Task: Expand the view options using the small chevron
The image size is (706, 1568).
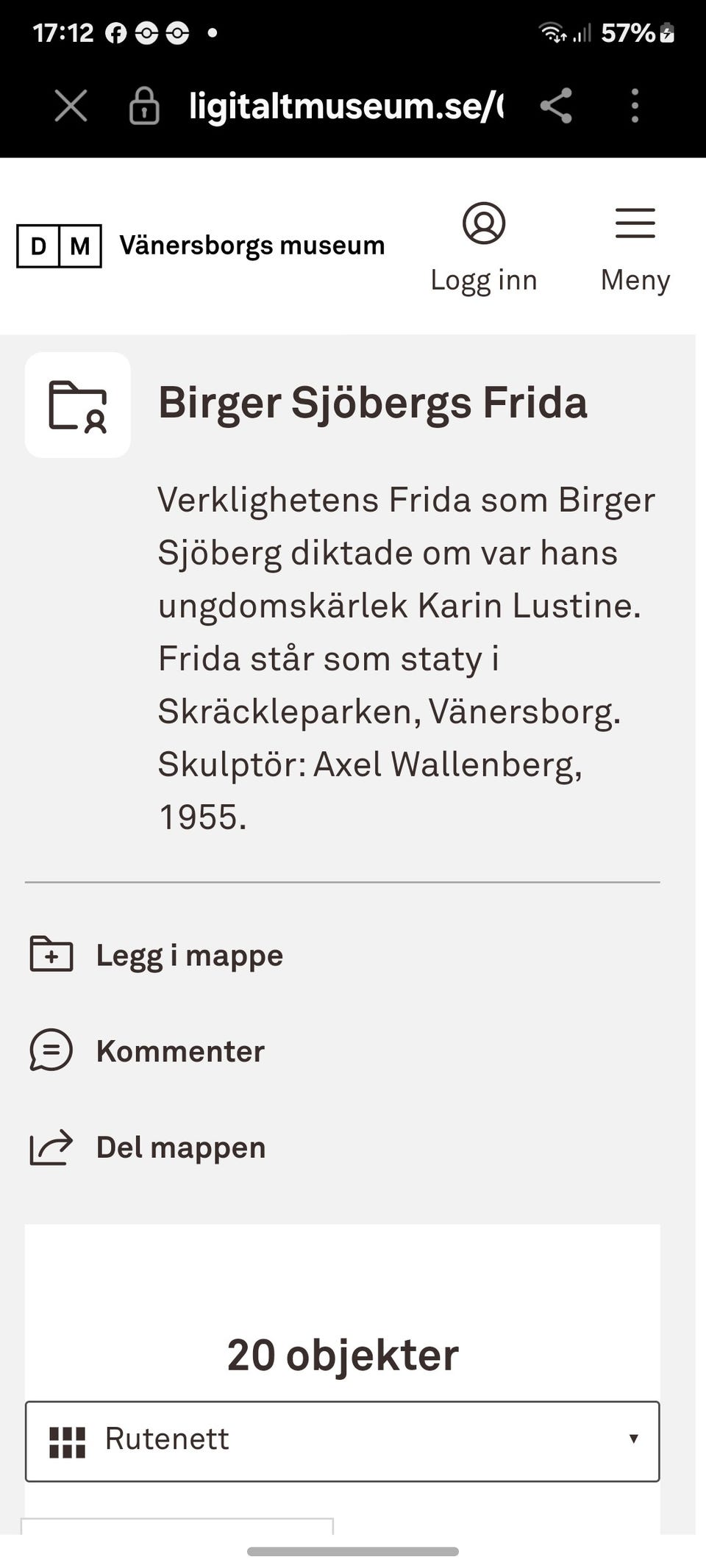Action: (x=632, y=1439)
